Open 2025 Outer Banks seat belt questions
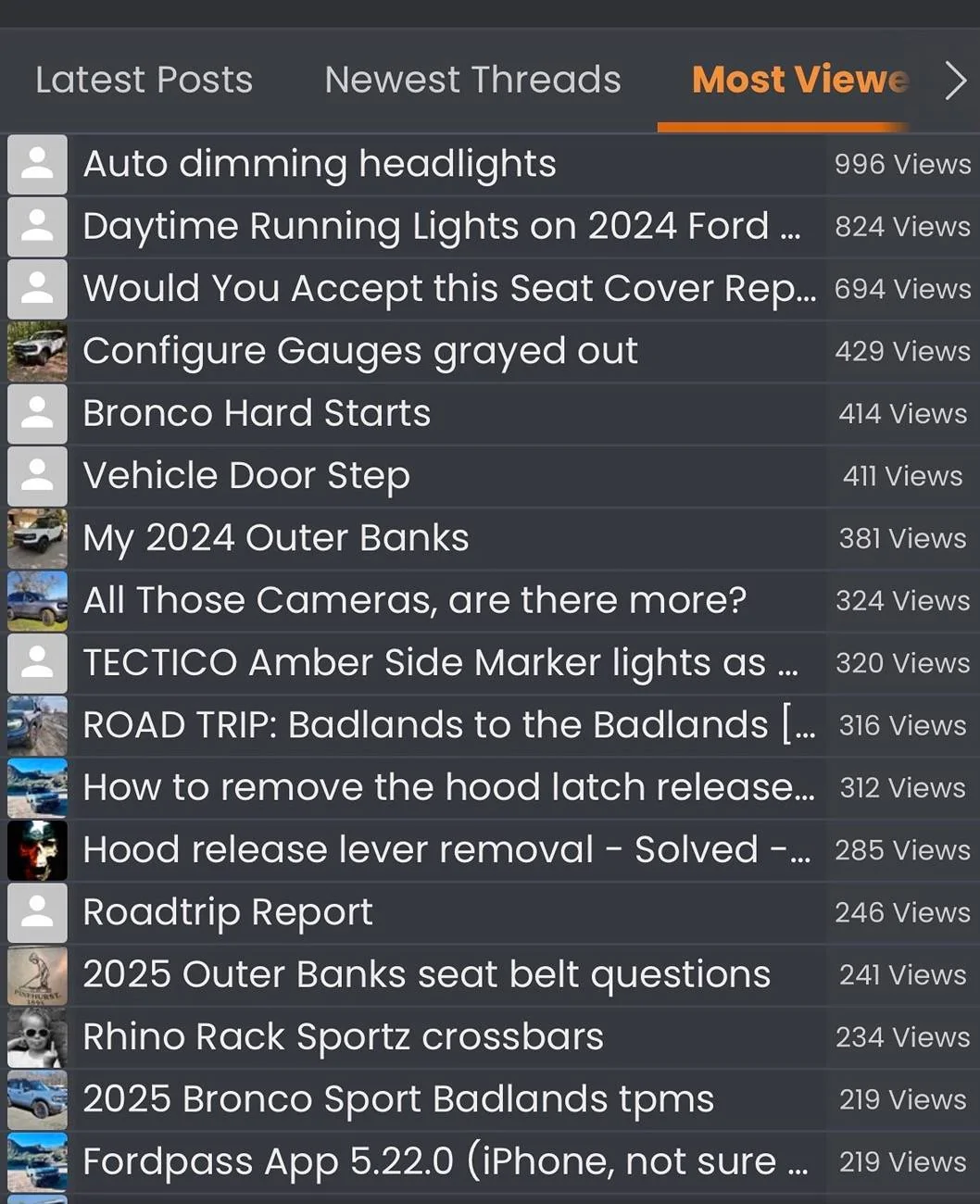 (426, 974)
